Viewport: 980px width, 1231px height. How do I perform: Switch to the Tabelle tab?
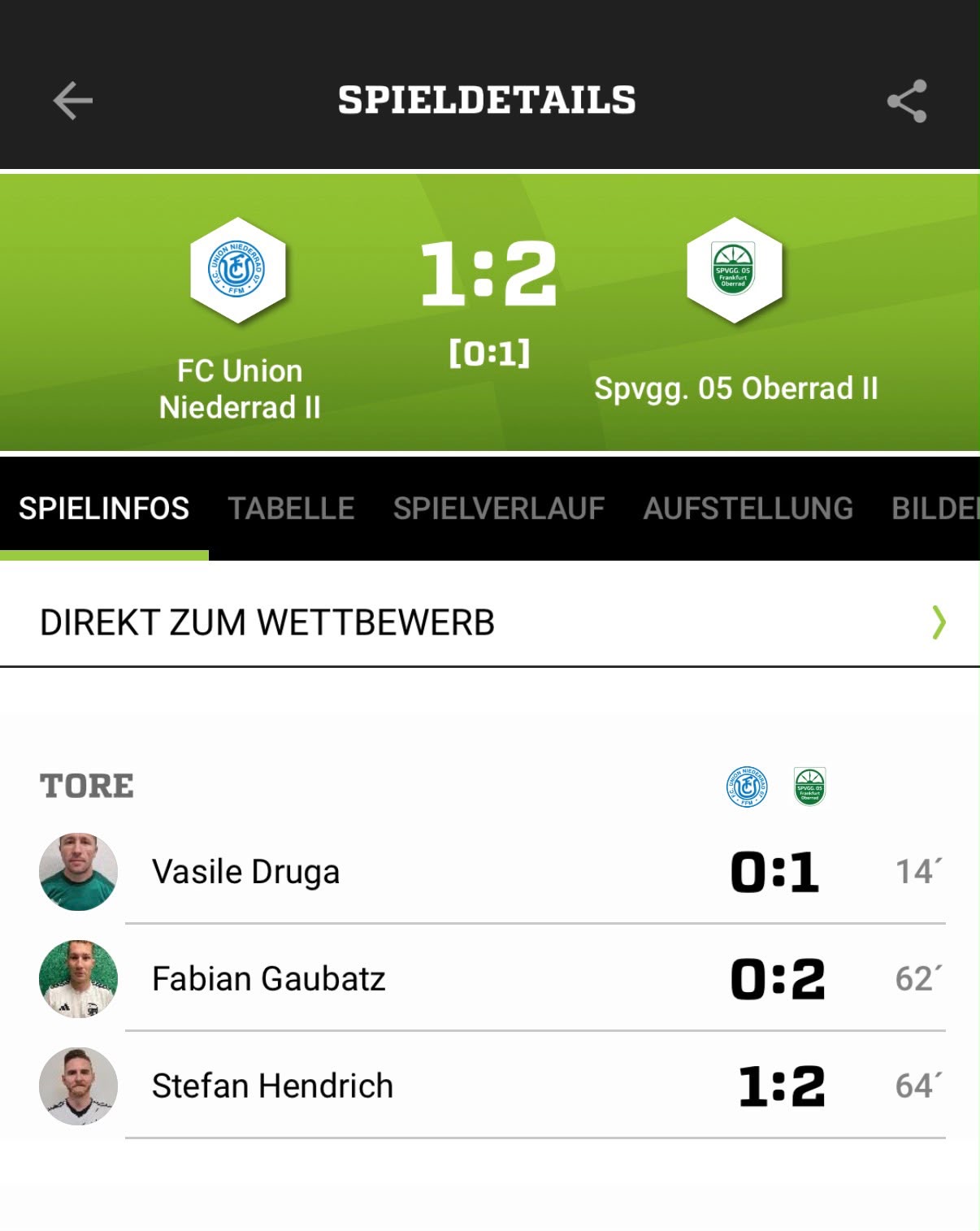coord(291,509)
